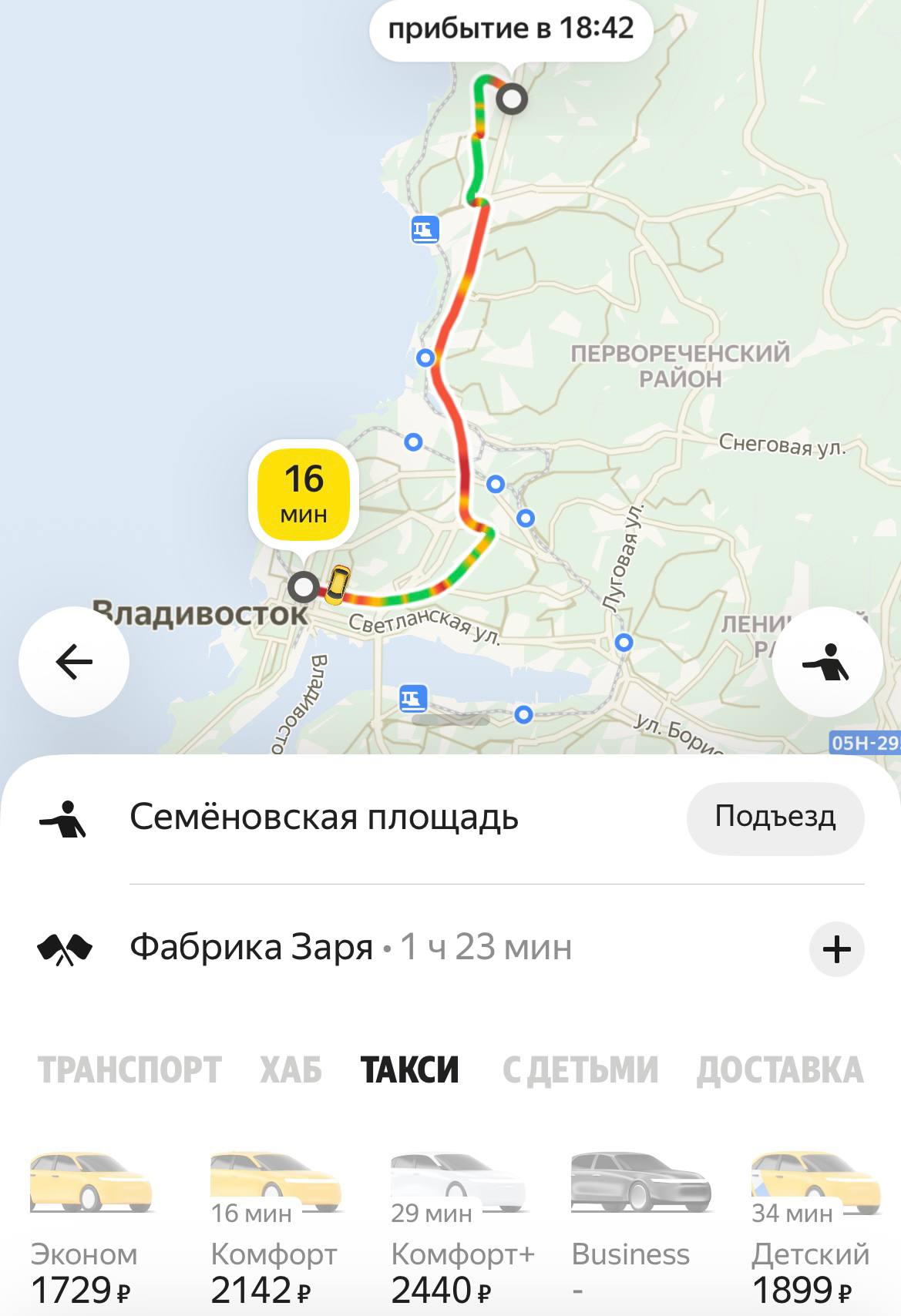Edit pickup address Семёновская площадь
The image size is (901, 1316).
324,817
